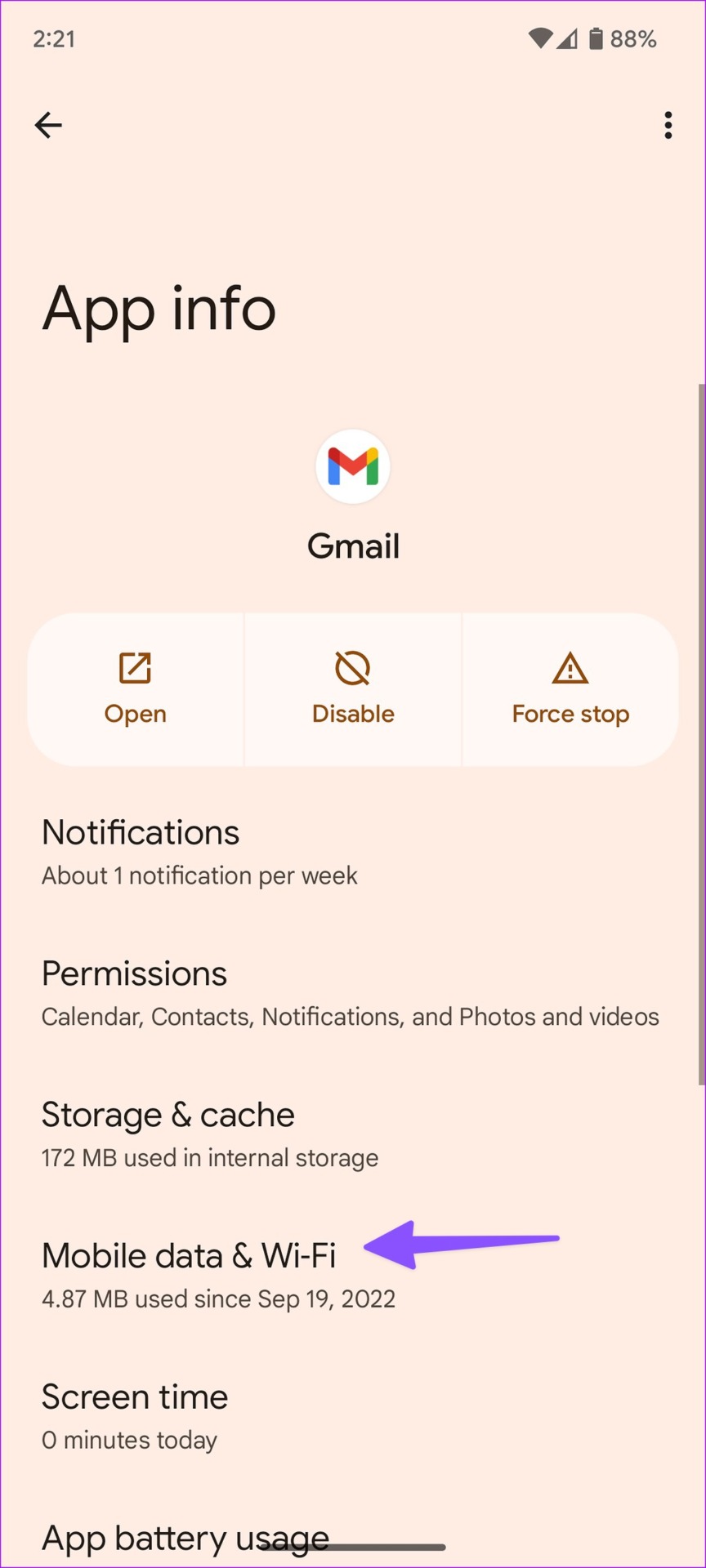Open Notifications settings for Gmail
This screenshot has height=1568, width=706.
(353, 853)
